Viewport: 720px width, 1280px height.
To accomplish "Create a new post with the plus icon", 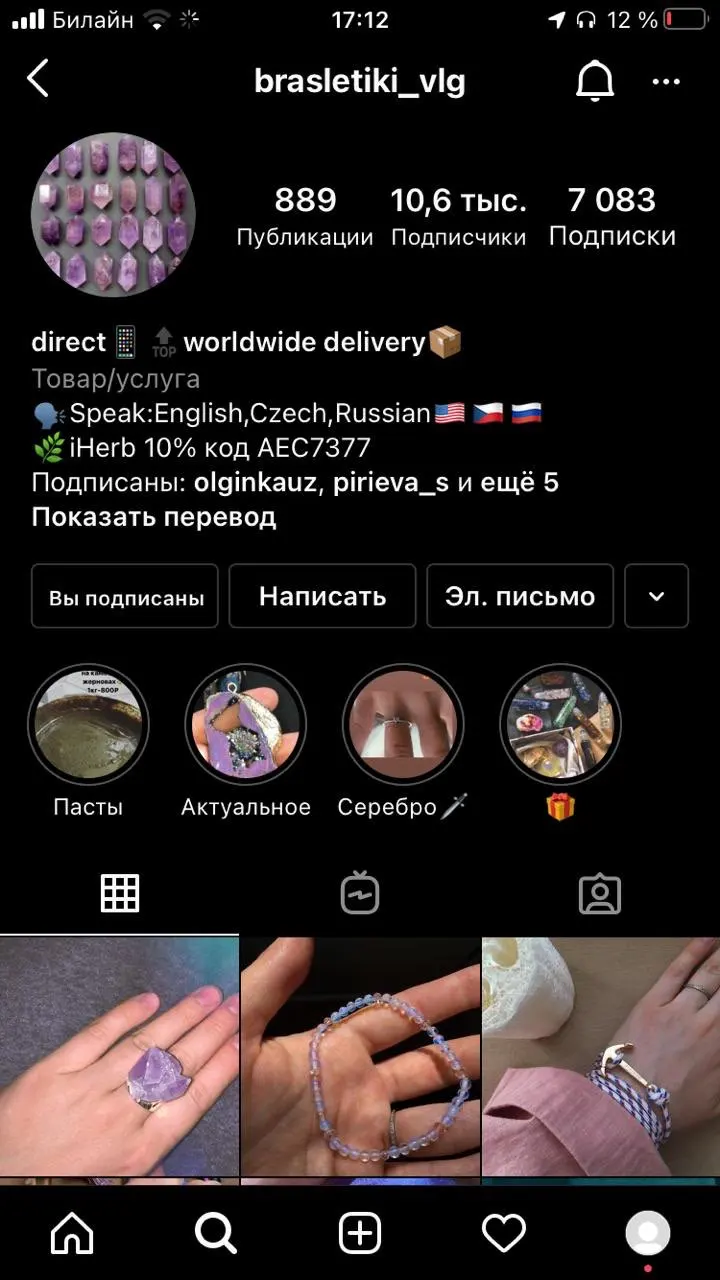I will [360, 1234].
